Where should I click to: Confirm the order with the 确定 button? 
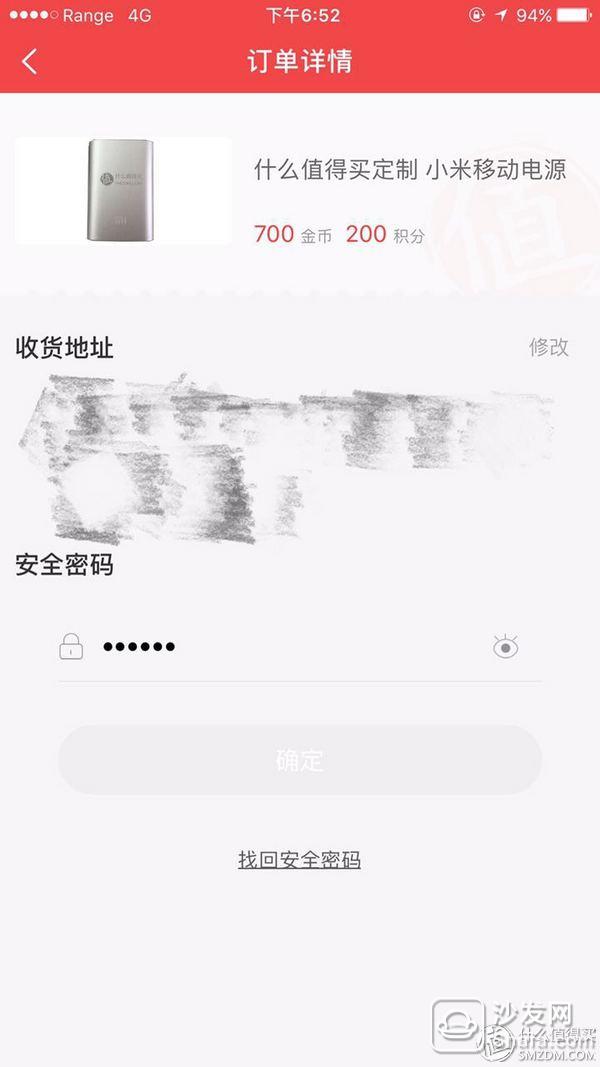(x=300, y=759)
